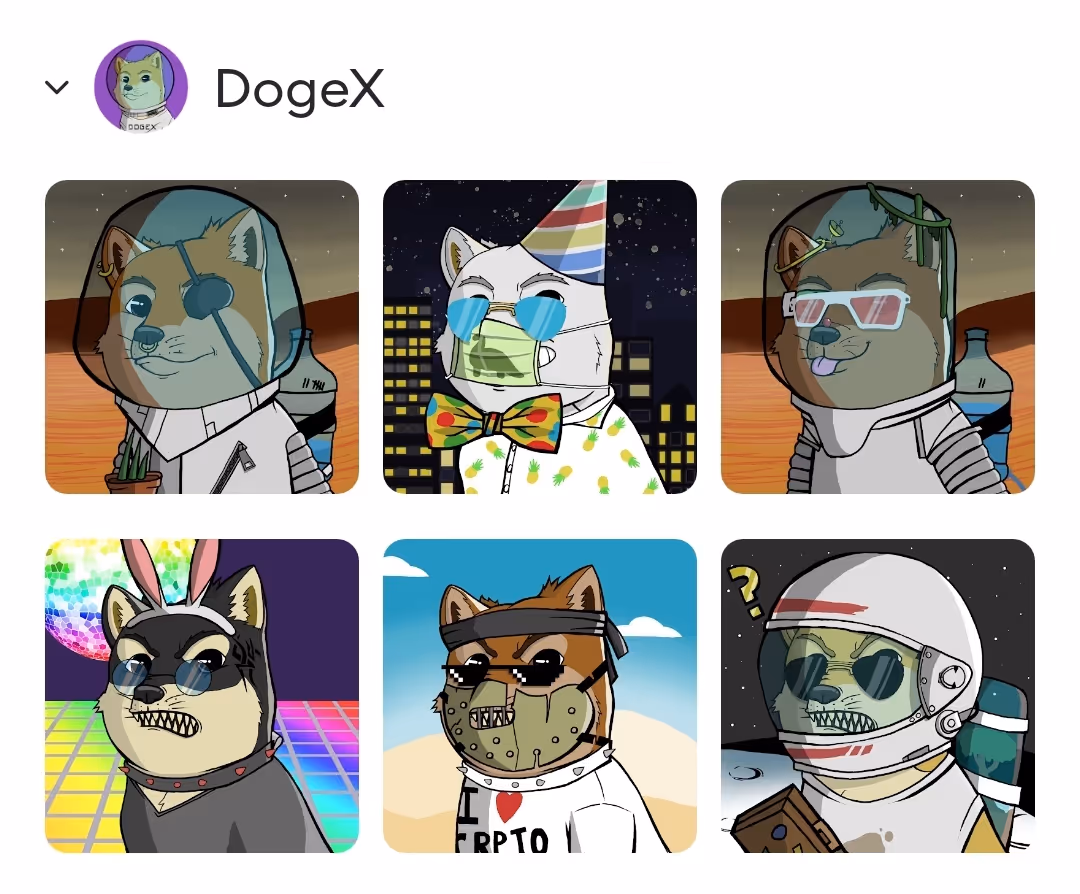1080x894 pixels.
Task: Open the DogeX with the eyepatch
Action: click(202, 337)
